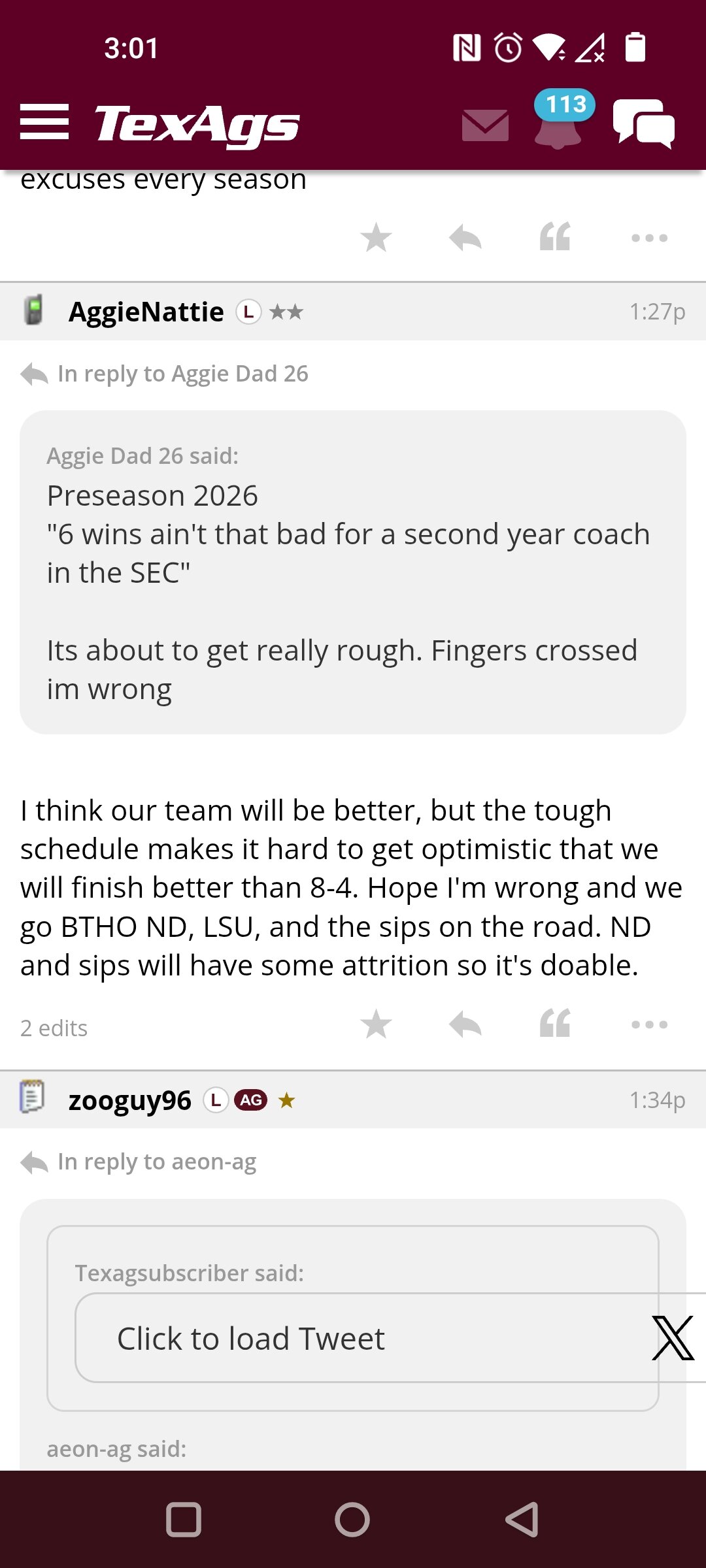Open the forum chat bubbles icon
The height and width of the screenshot is (1568, 706).
(x=644, y=123)
